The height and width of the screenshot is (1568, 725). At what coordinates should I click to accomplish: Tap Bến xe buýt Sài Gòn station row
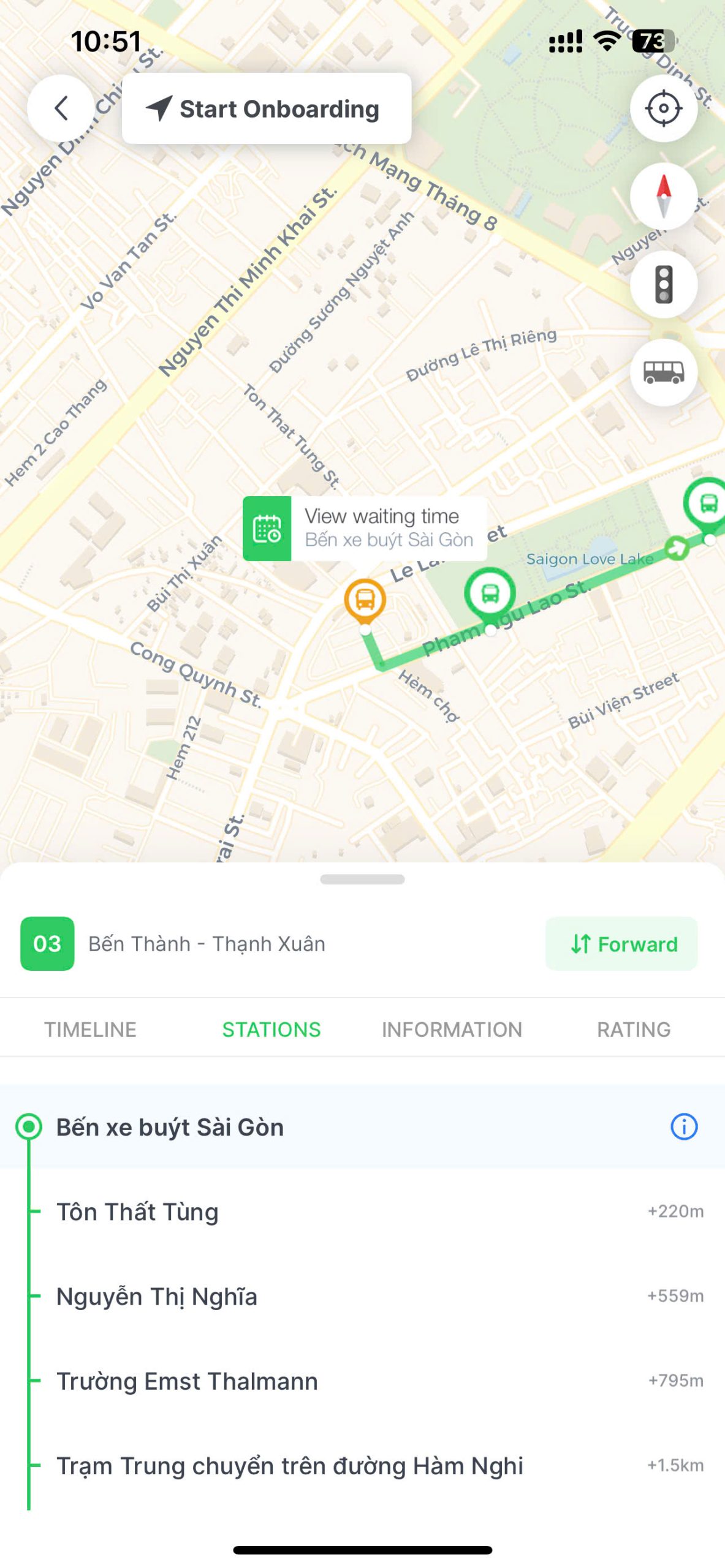tap(170, 1127)
